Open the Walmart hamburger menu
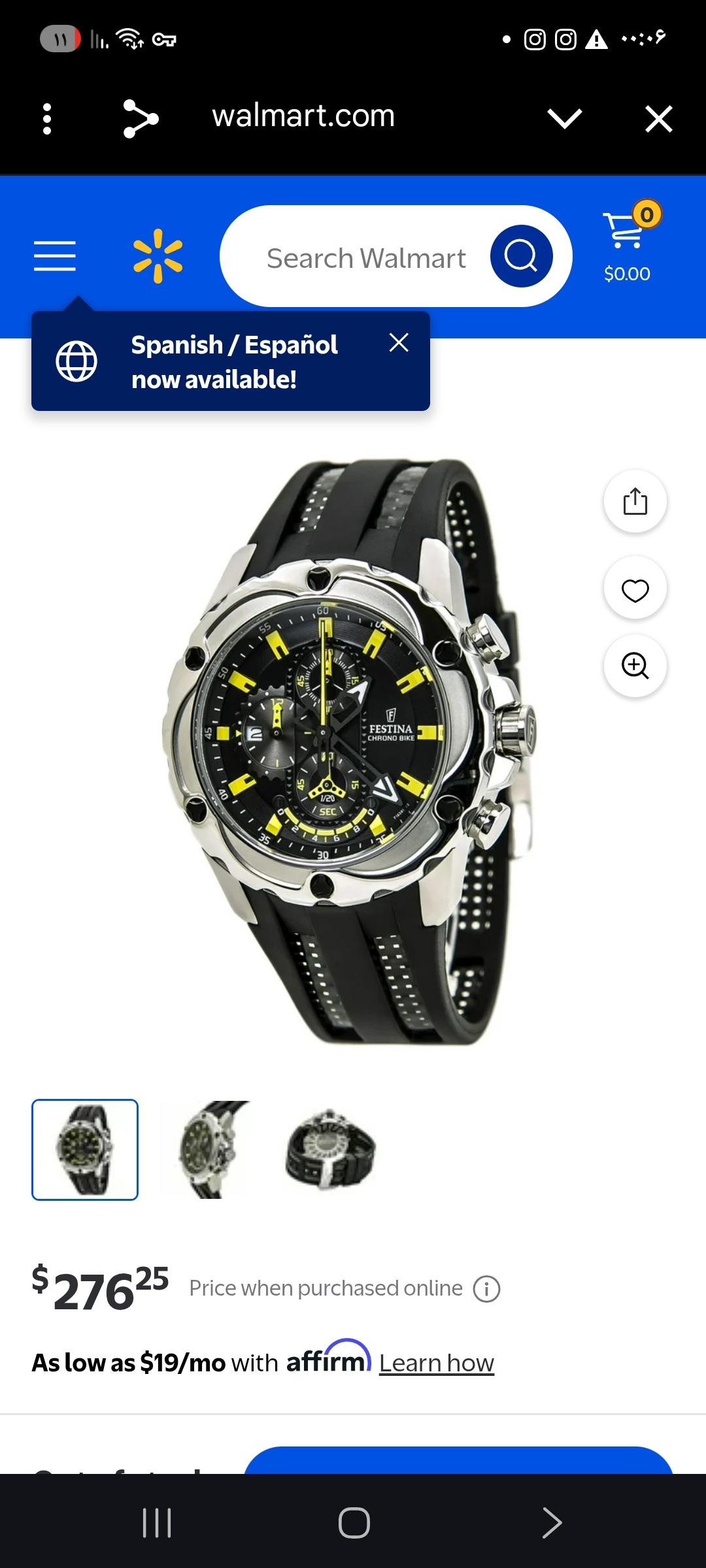This screenshot has width=706, height=1568. (55, 255)
